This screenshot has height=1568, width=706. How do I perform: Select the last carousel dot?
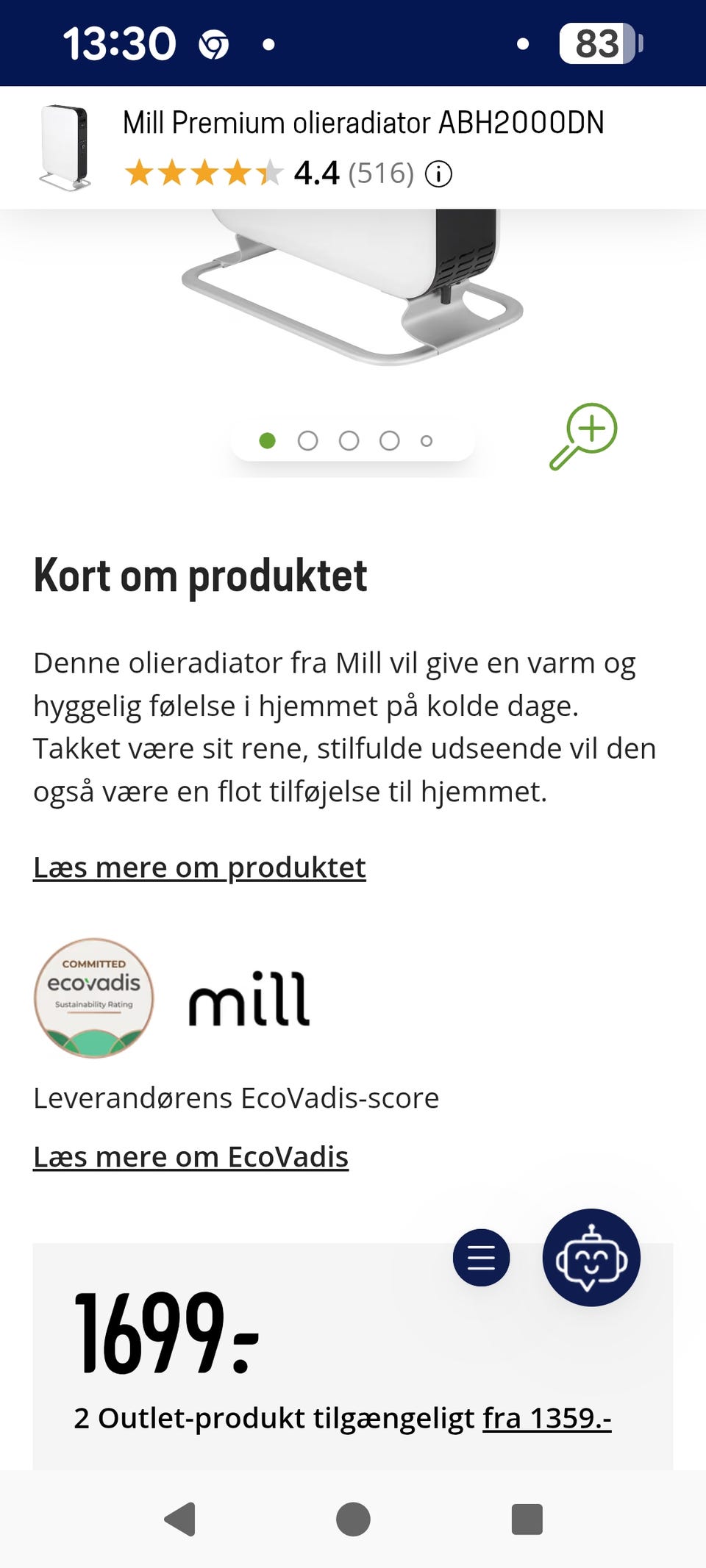[x=427, y=440]
